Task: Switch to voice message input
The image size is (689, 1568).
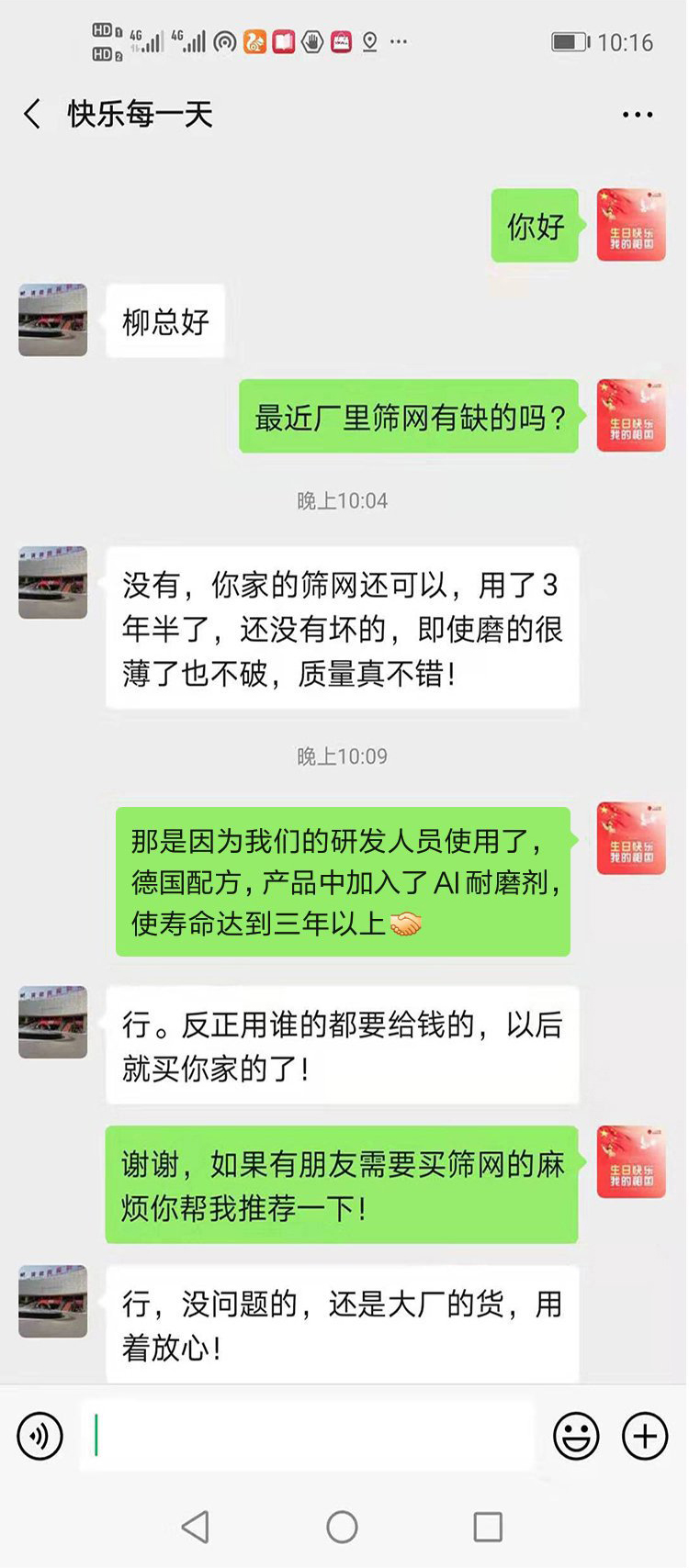Action: 40,1436
